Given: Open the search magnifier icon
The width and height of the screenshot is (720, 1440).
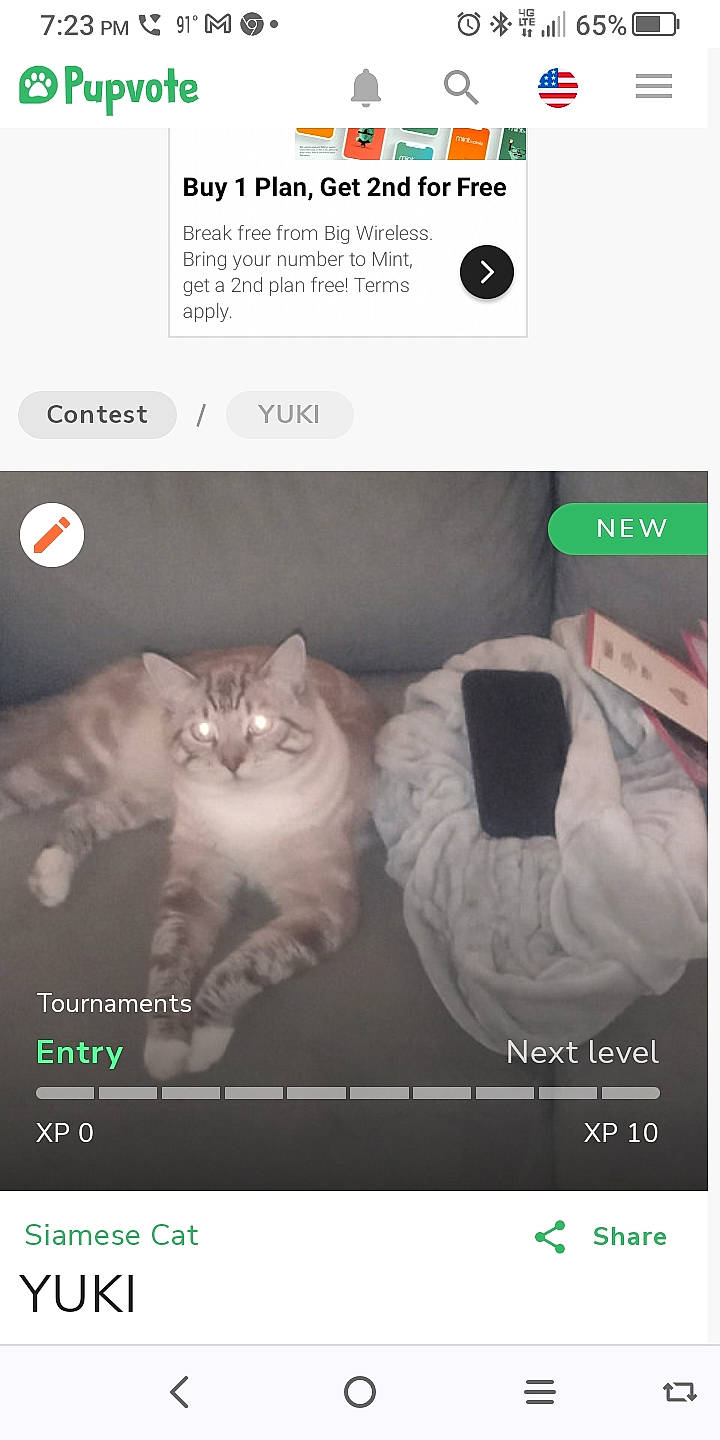Looking at the screenshot, I should pos(460,88).
